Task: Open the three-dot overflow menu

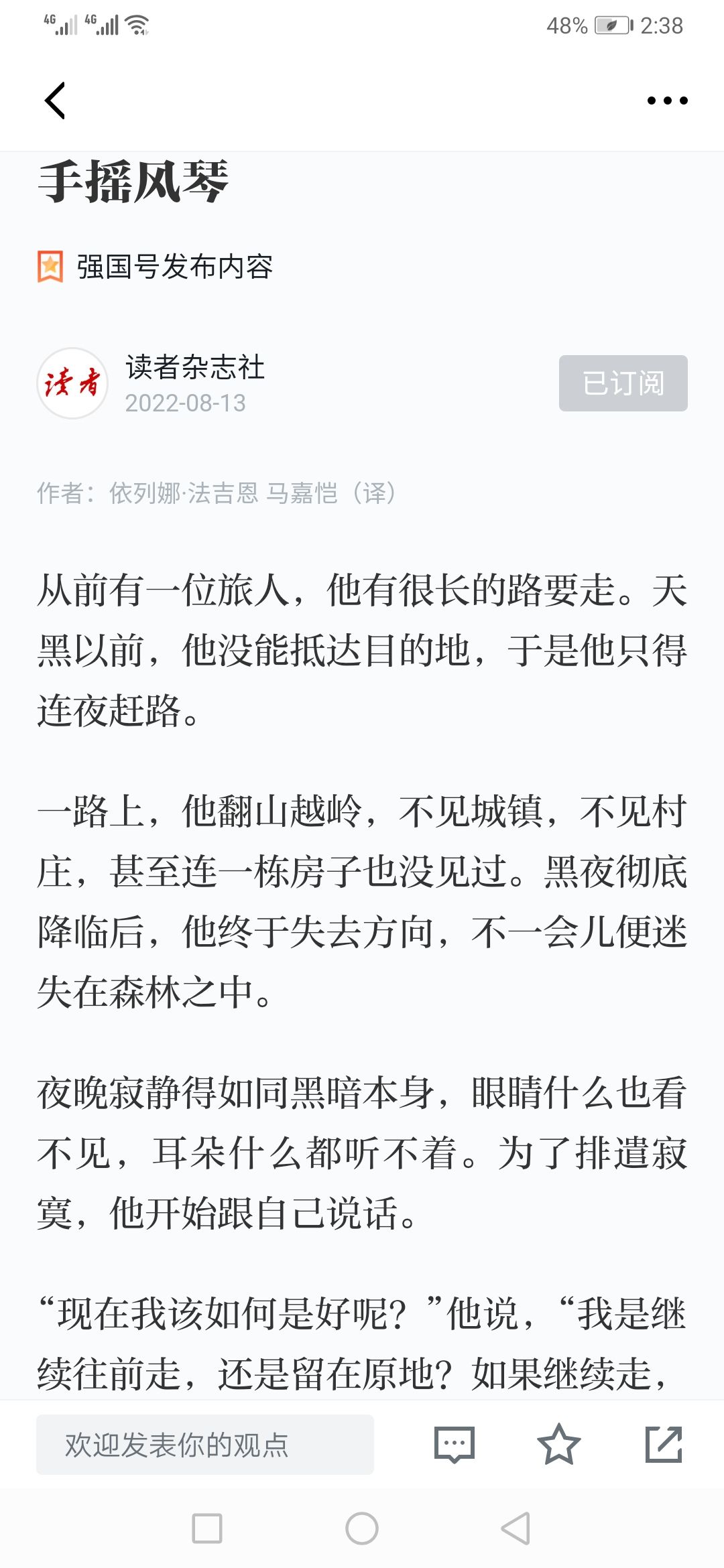Action: pos(667,101)
